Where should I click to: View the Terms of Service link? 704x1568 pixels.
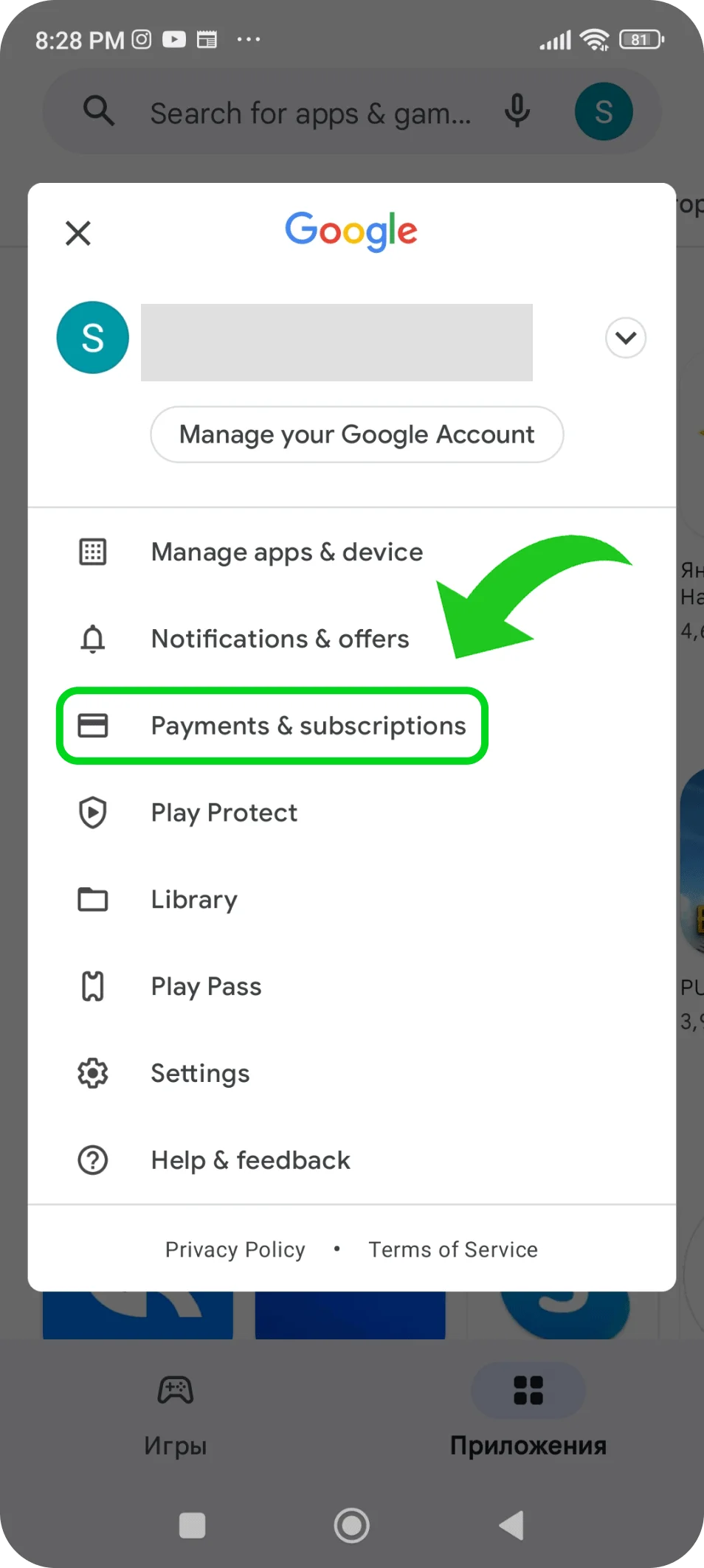pos(453,1249)
